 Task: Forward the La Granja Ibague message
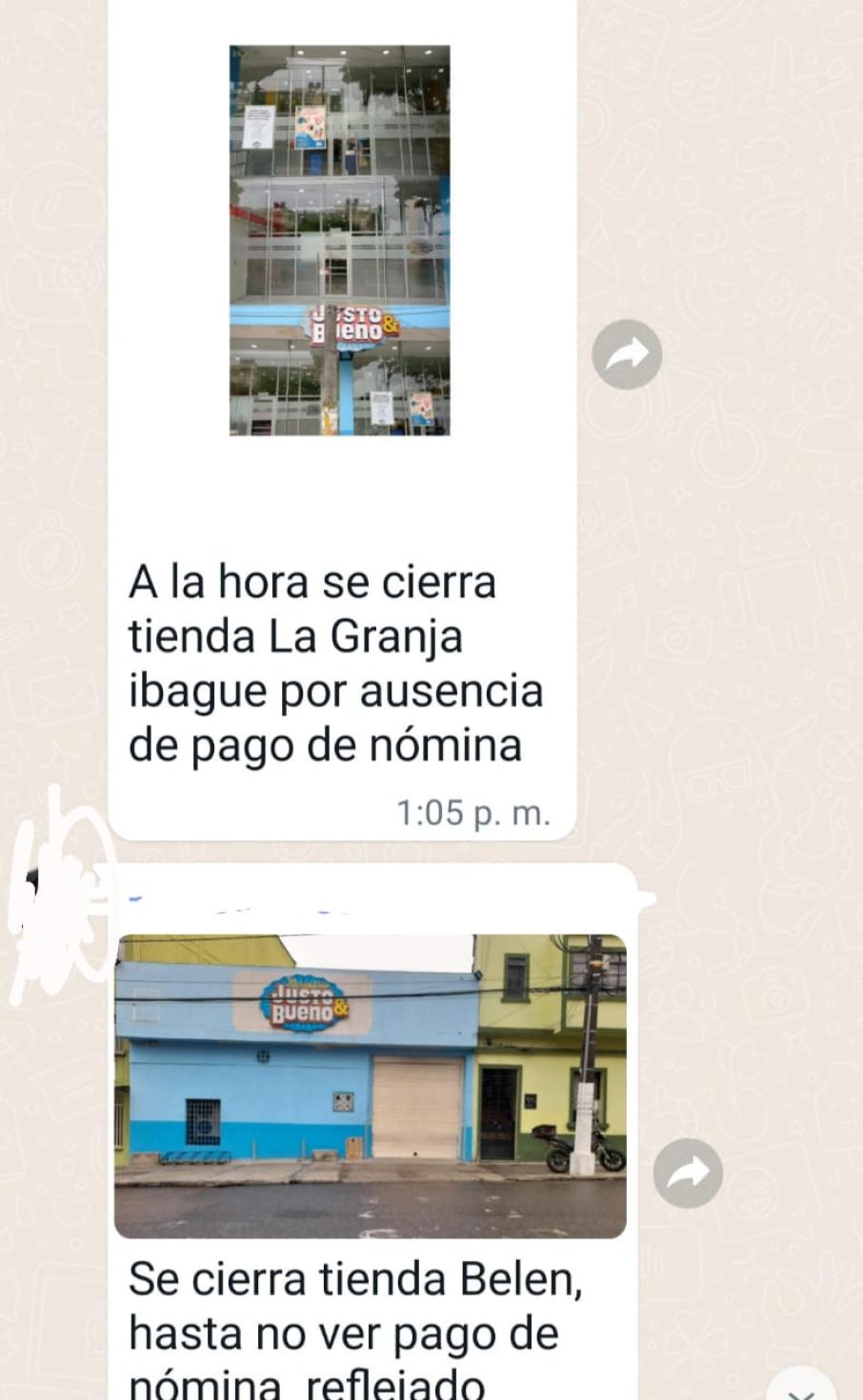click(627, 354)
